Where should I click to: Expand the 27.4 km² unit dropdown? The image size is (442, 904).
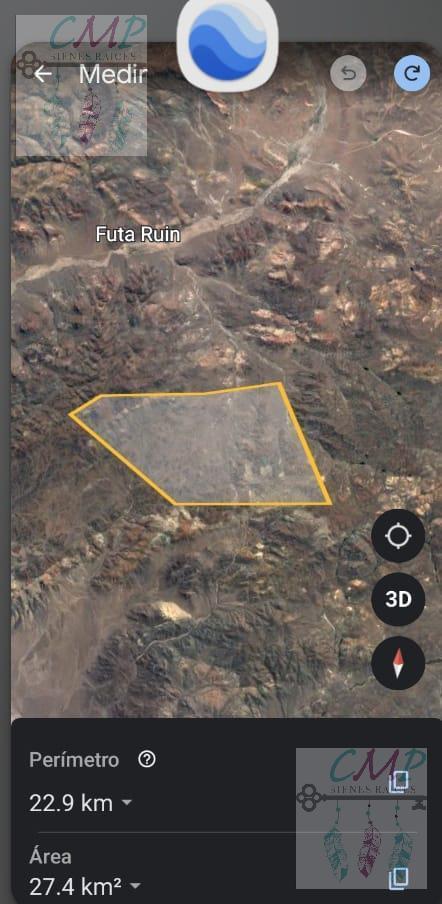pos(135,885)
